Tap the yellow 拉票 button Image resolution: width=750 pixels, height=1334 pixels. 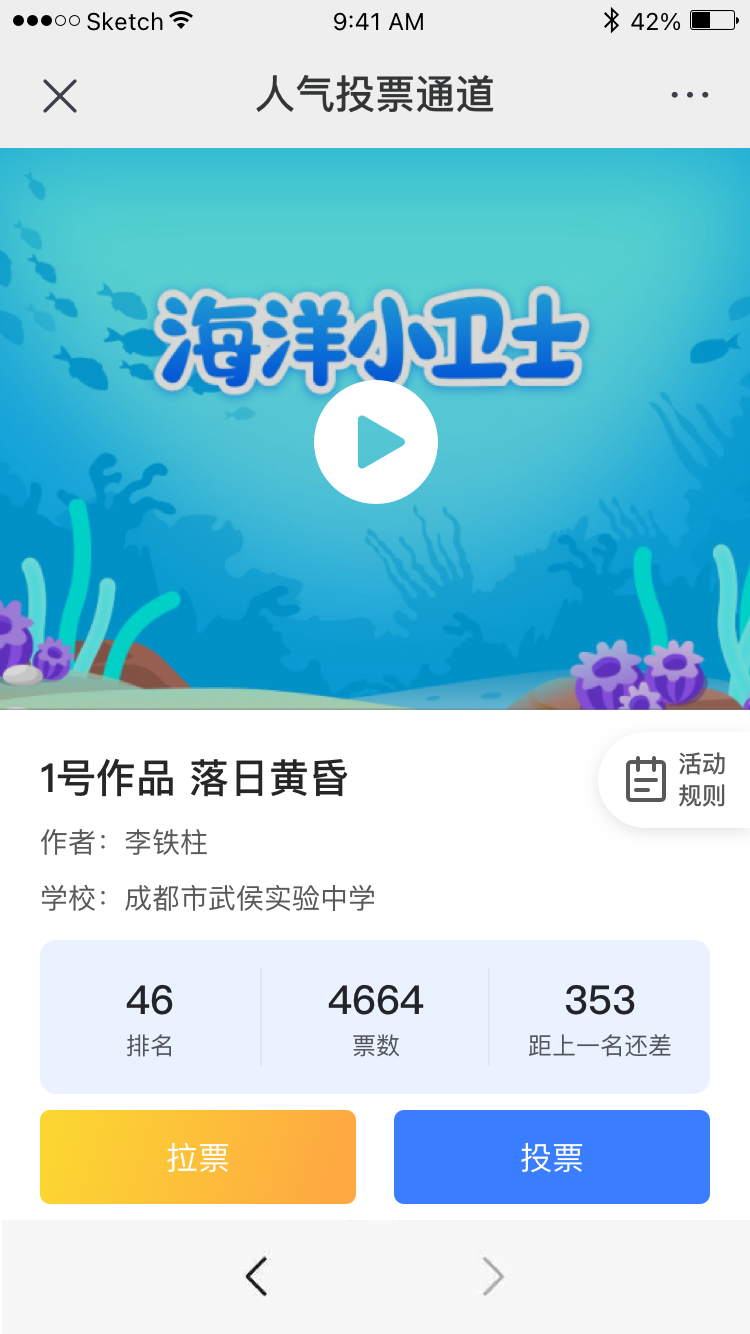198,1157
